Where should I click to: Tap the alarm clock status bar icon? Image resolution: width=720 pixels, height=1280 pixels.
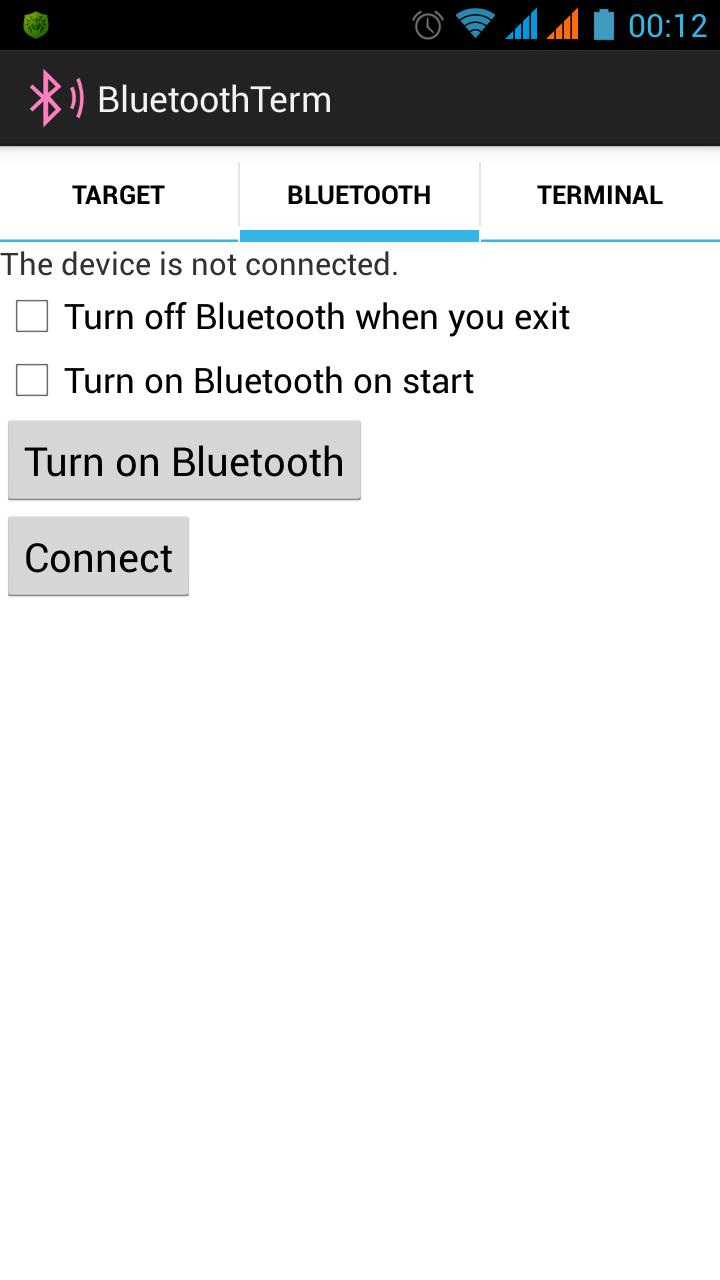428,26
